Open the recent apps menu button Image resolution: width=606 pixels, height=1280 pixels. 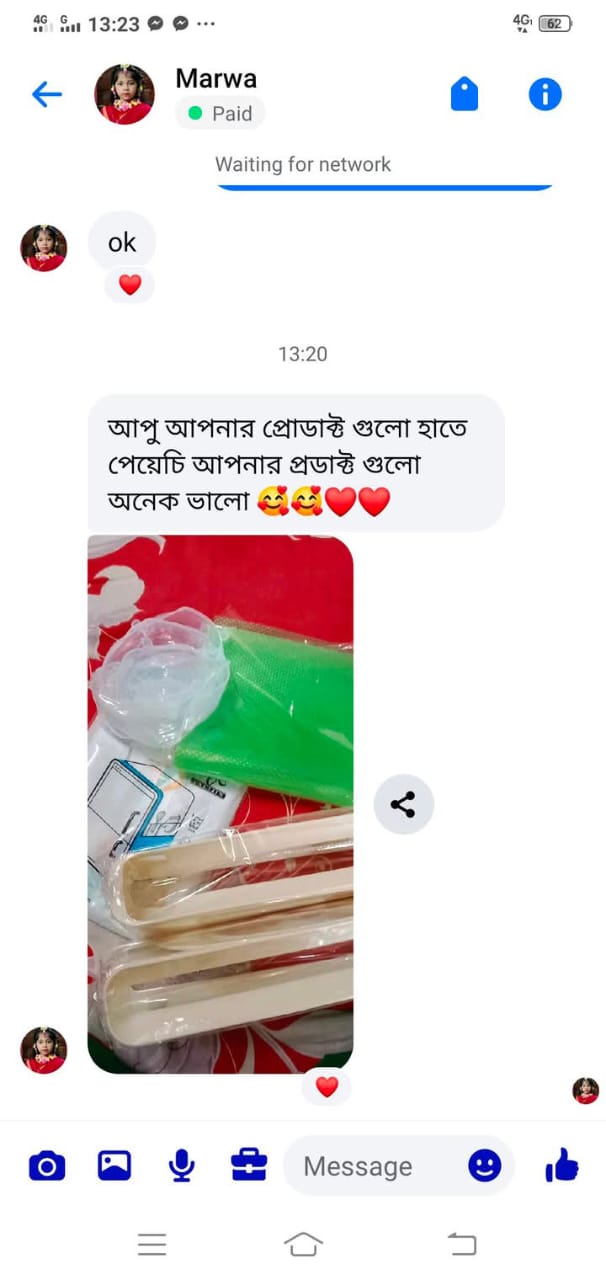pyautogui.click(x=152, y=1244)
